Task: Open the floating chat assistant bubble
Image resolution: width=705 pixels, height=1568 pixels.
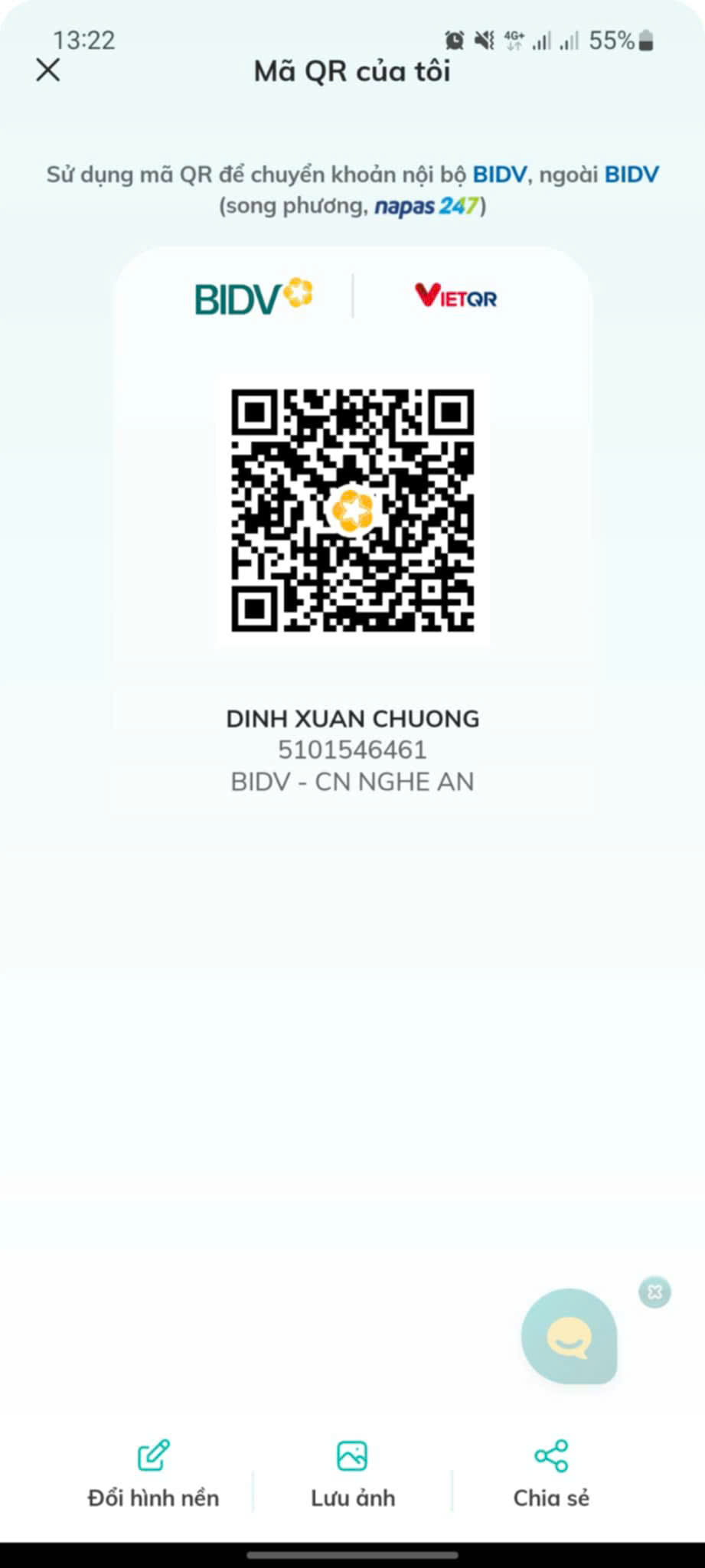Action: click(570, 1336)
